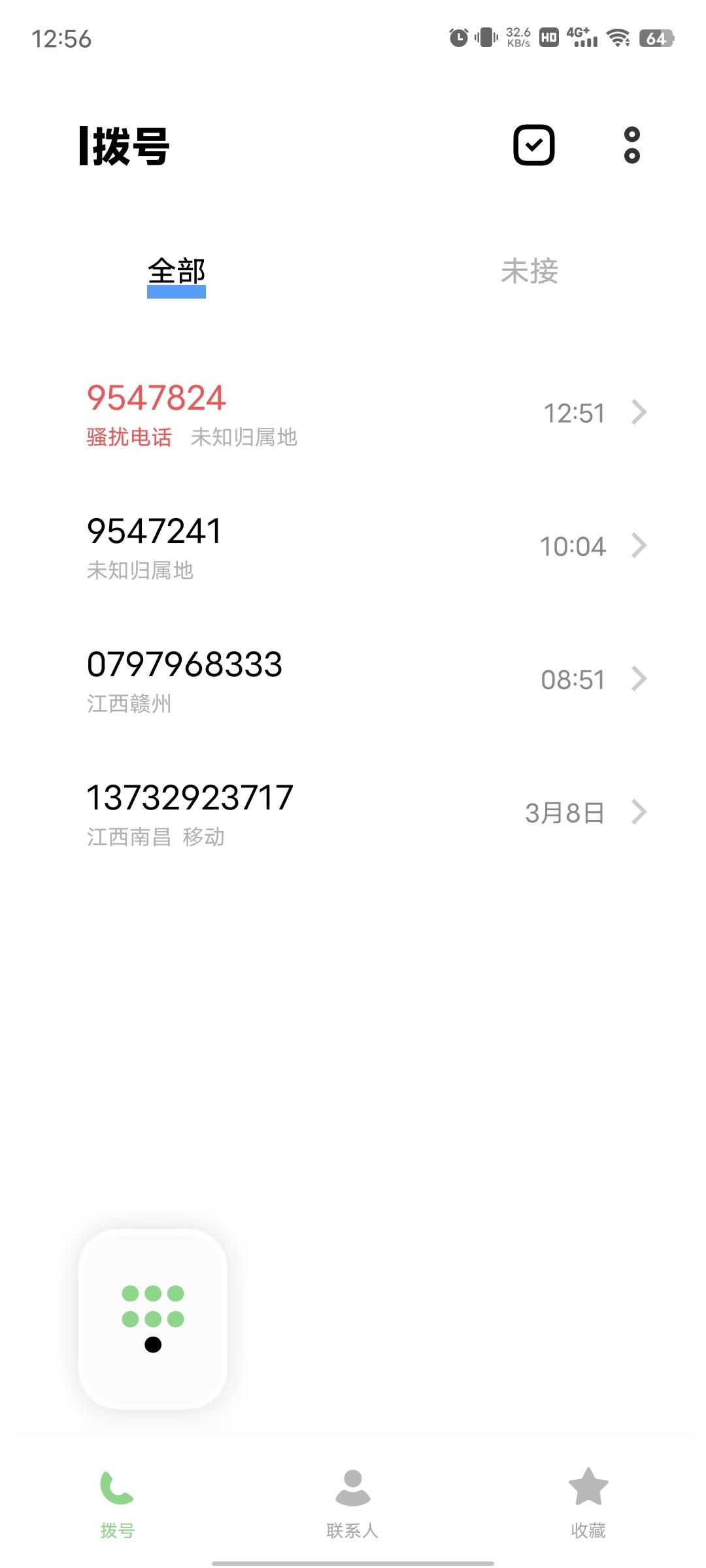Open the two-dot overflow menu
Image resolution: width=706 pixels, height=1568 pixels.
pyautogui.click(x=631, y=145)
